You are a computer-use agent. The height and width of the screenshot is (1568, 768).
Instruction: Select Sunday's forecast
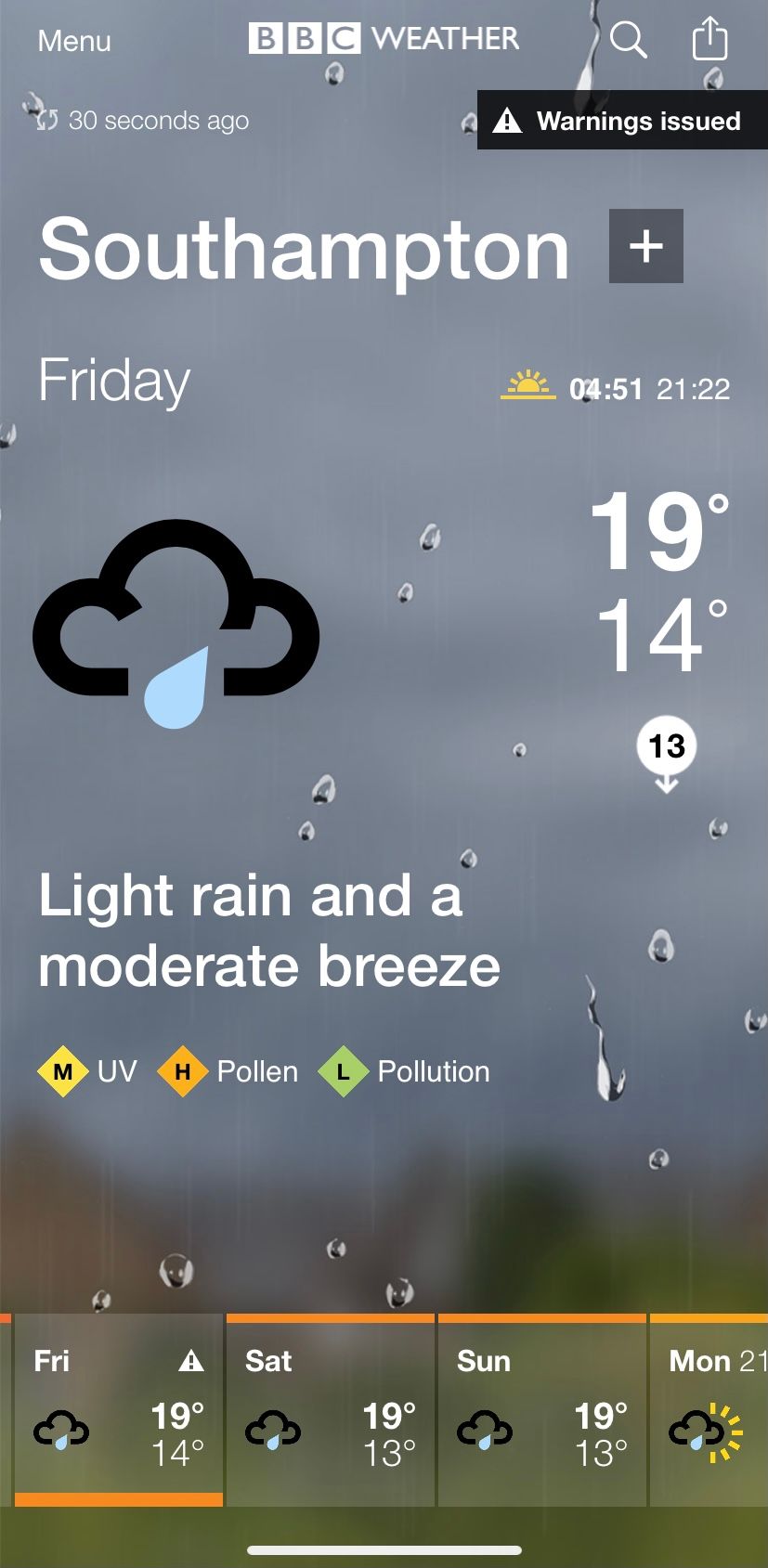541,1411
